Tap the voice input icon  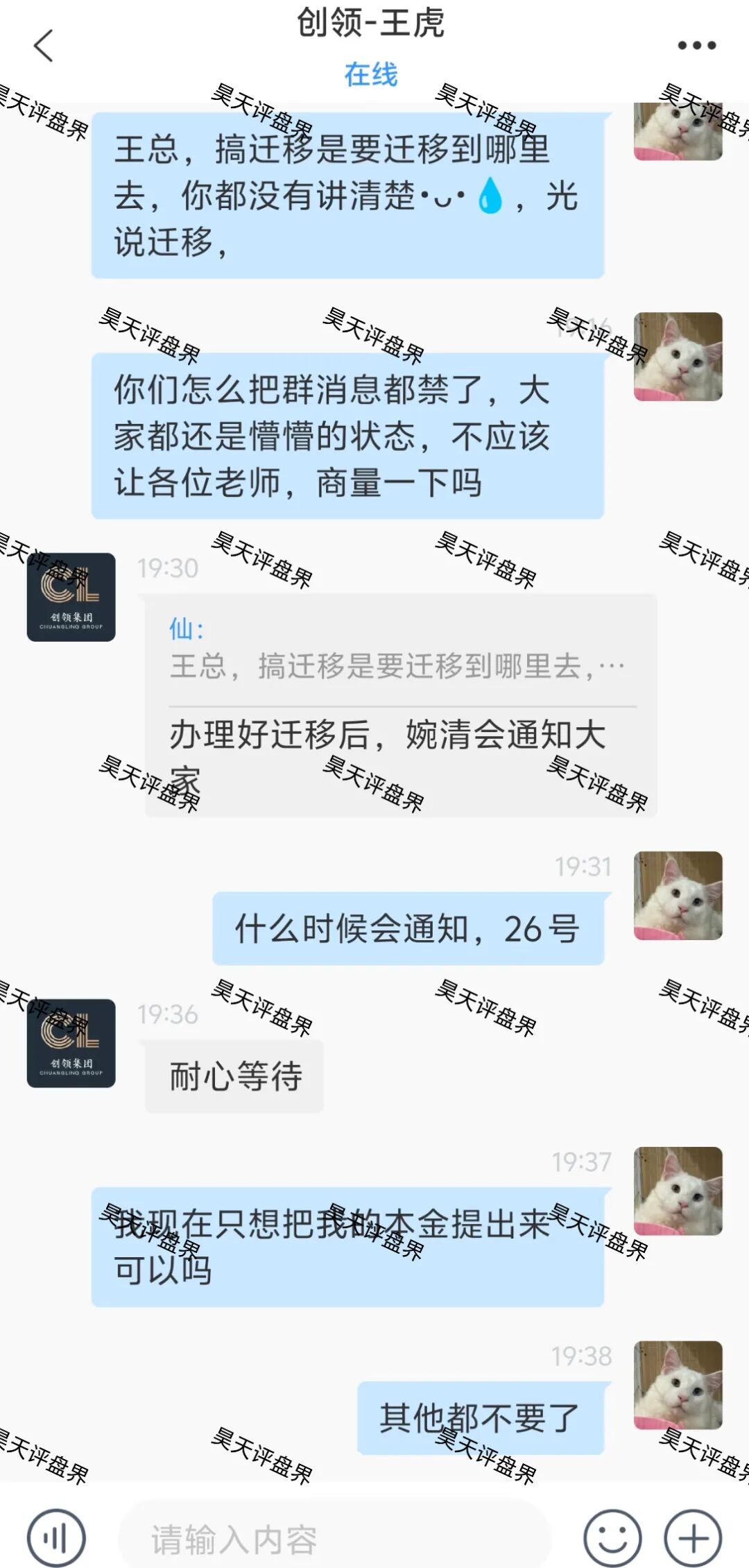[x=56, y=1537]
